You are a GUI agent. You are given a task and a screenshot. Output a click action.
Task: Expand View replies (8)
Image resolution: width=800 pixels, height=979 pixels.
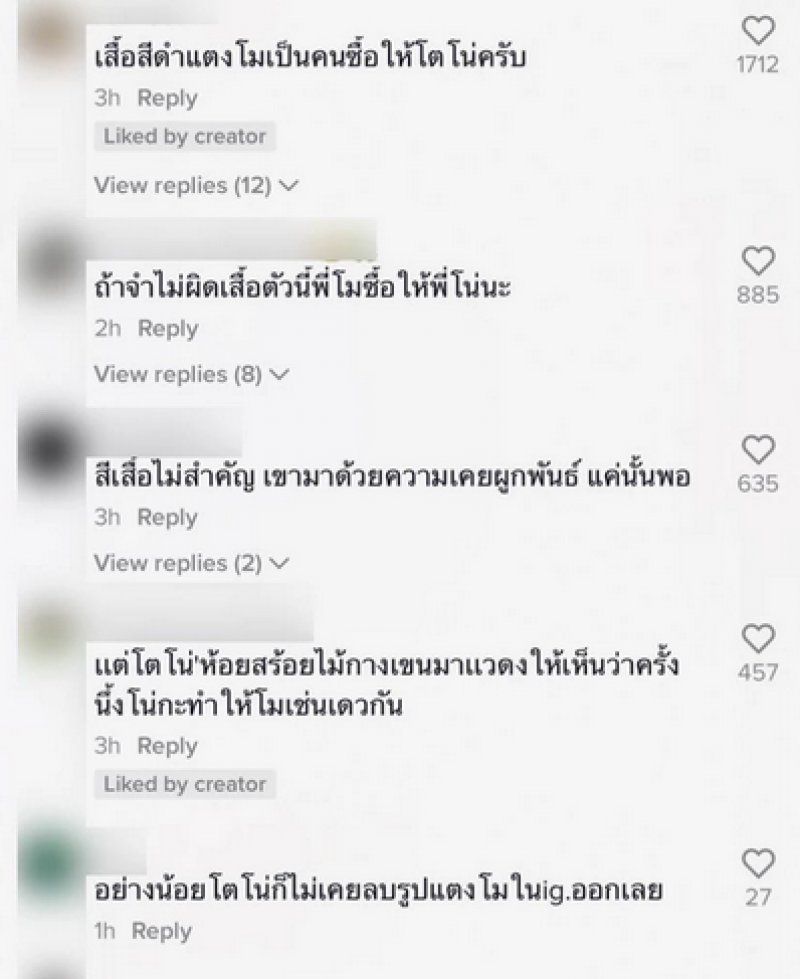click(x=190, y=375)
